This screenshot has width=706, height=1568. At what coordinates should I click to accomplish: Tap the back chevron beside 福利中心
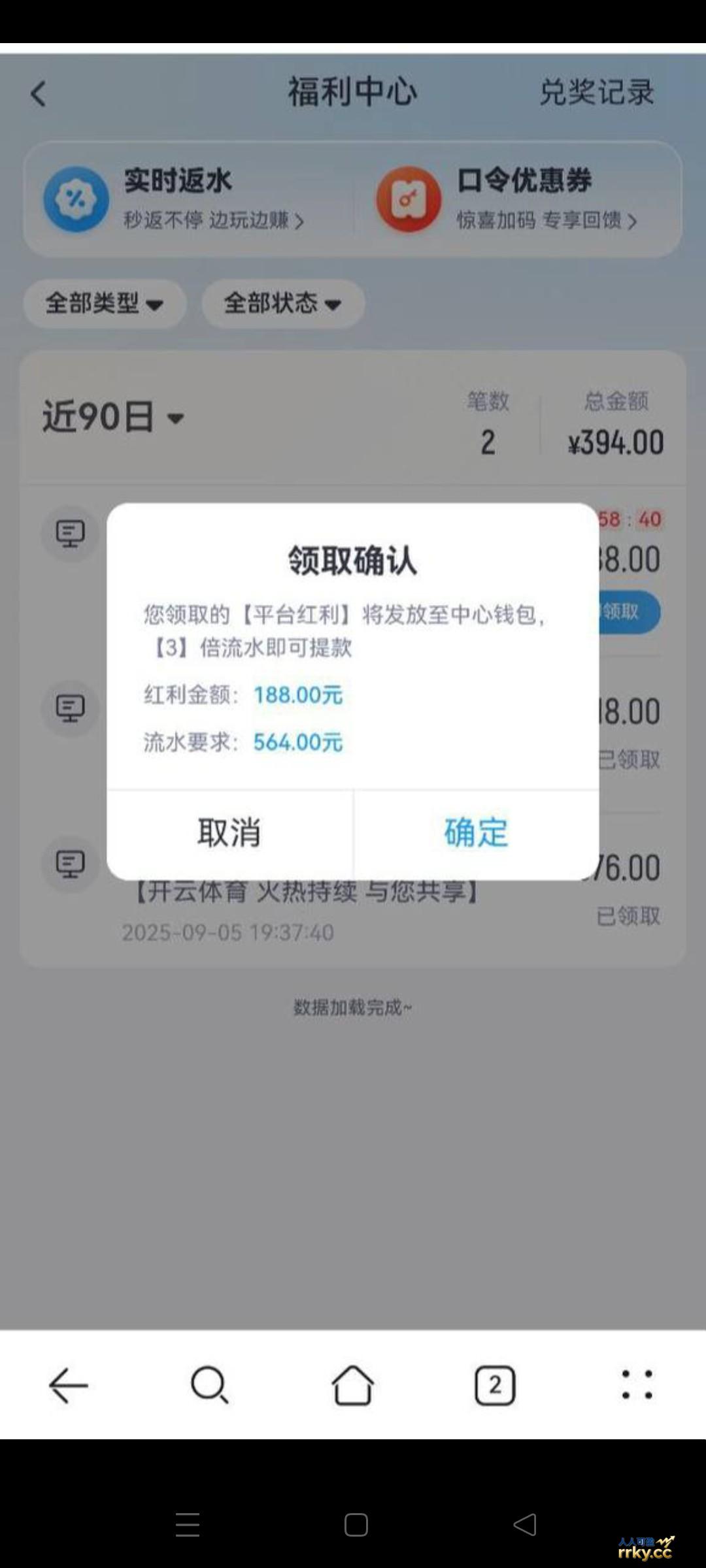coord(37,93)
